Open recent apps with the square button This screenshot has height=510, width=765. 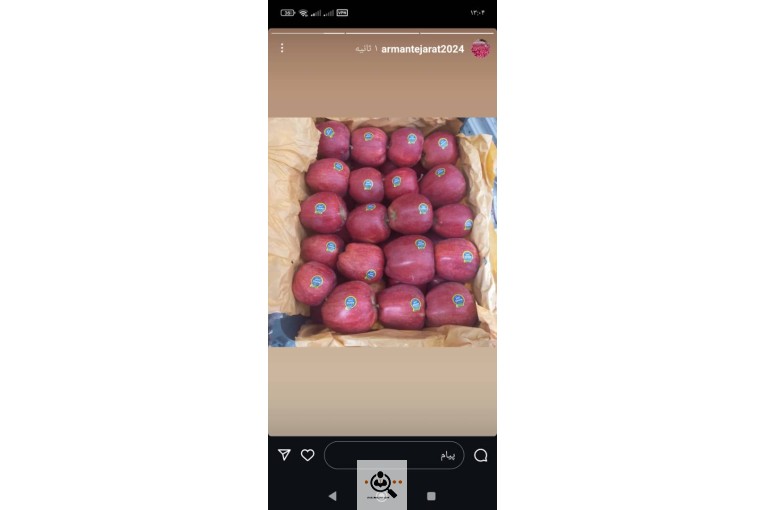tap(431, 495)
